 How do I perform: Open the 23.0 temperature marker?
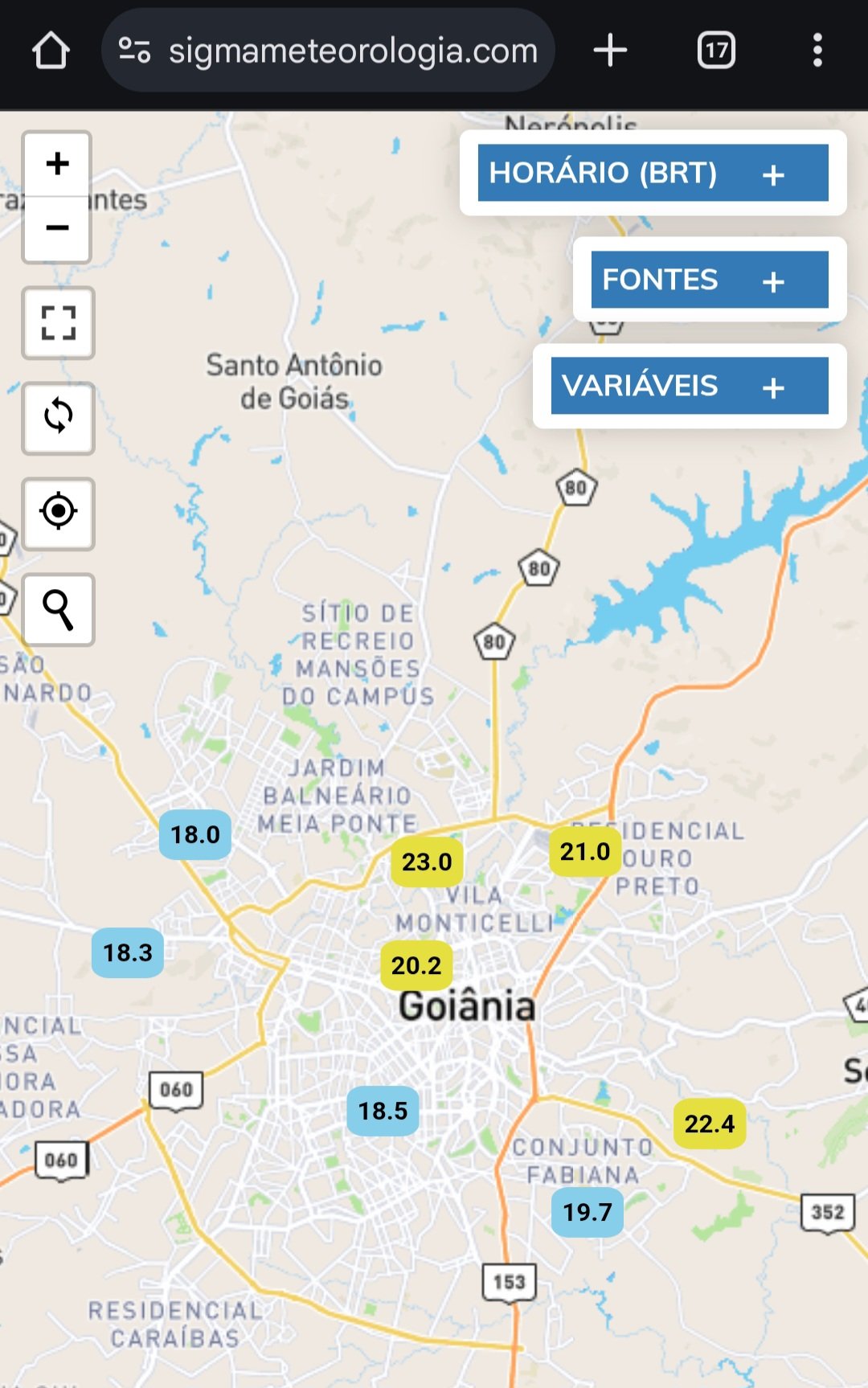(x=427, y=862)
